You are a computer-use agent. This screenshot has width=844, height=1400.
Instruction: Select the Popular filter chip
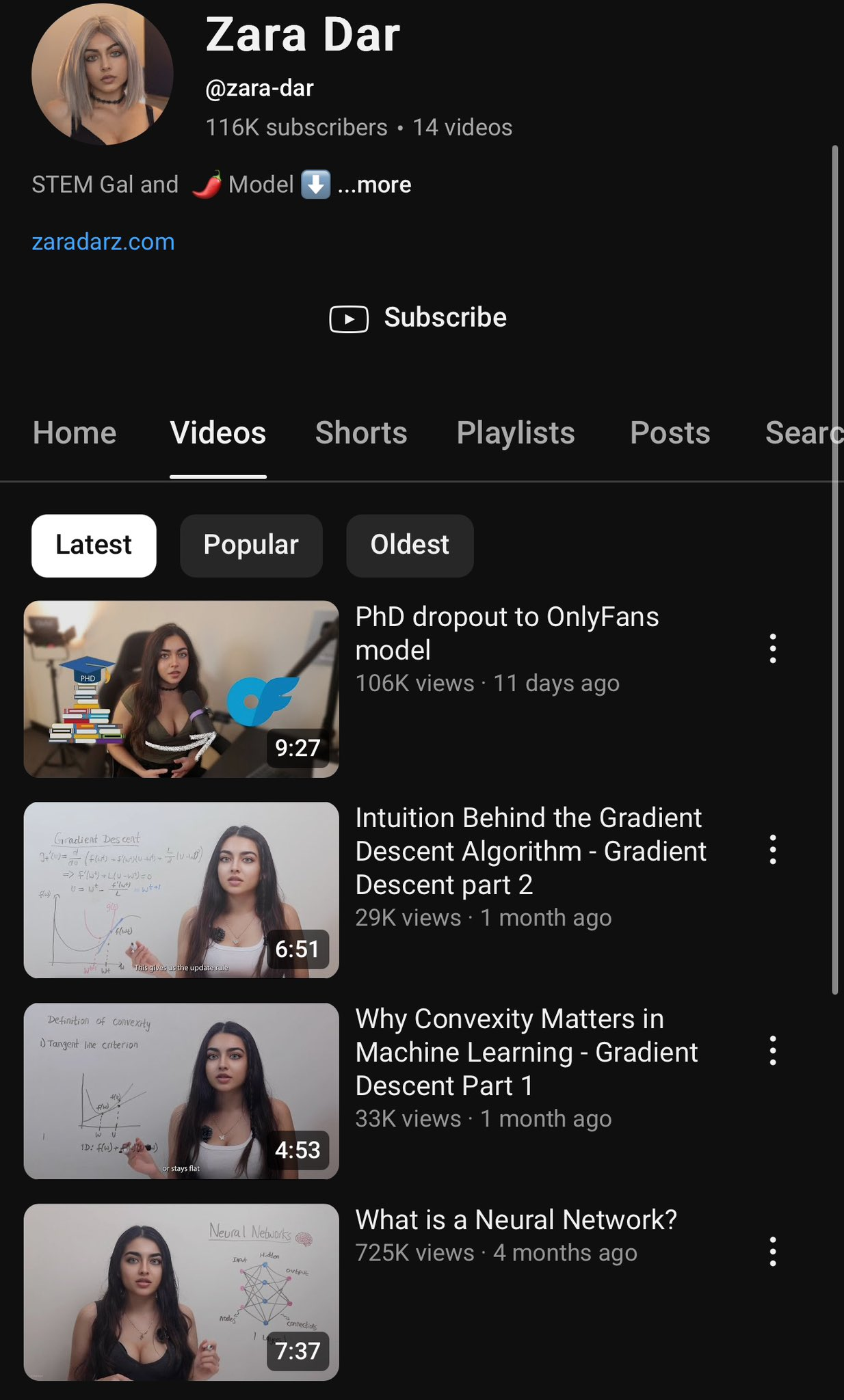[x=251, y=546]
